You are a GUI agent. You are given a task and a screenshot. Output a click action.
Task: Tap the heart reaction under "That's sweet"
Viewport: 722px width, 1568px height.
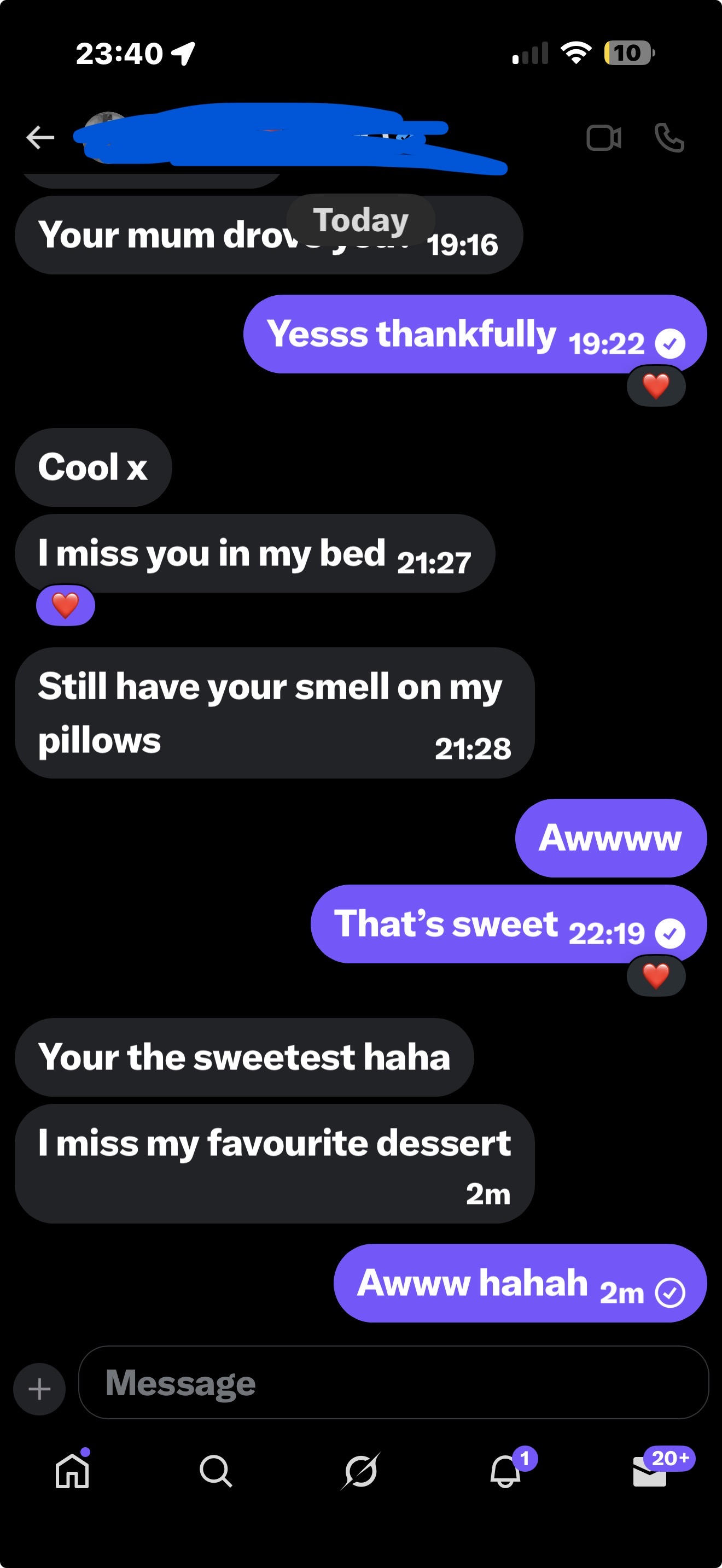point(656,976)
